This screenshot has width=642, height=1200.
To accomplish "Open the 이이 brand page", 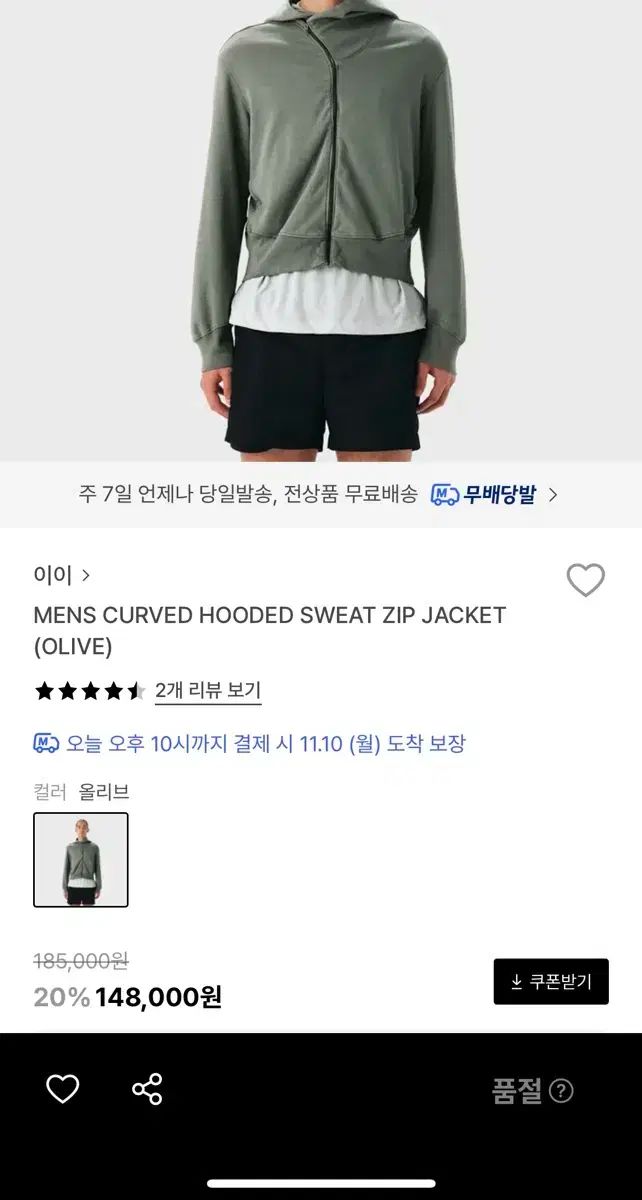I will click(62, 575).
